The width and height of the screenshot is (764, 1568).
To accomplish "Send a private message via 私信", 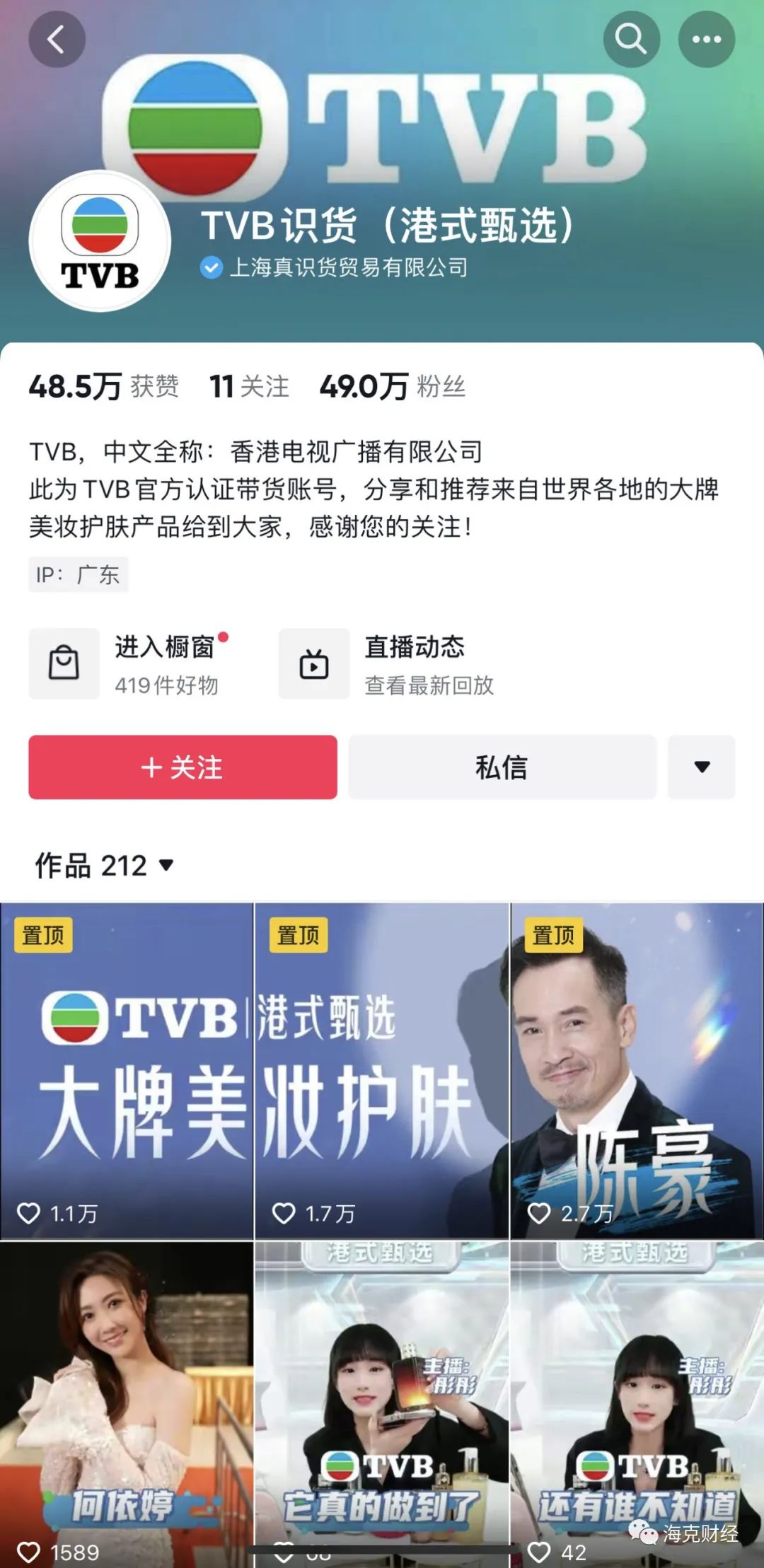I will pyautogui.click(x=502, y=767).
